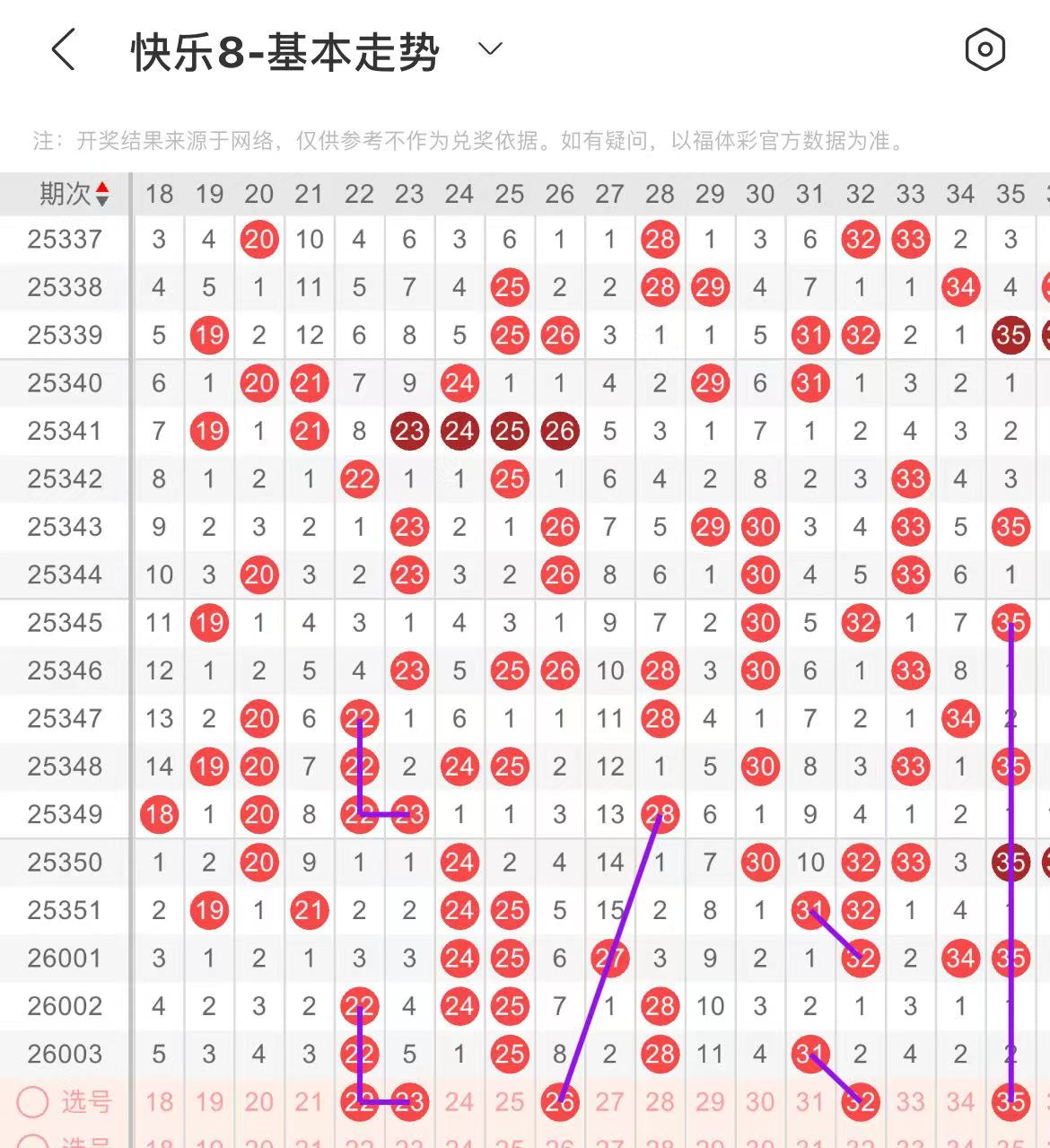Sort draws by the 期次 column header

coord(74,194)
